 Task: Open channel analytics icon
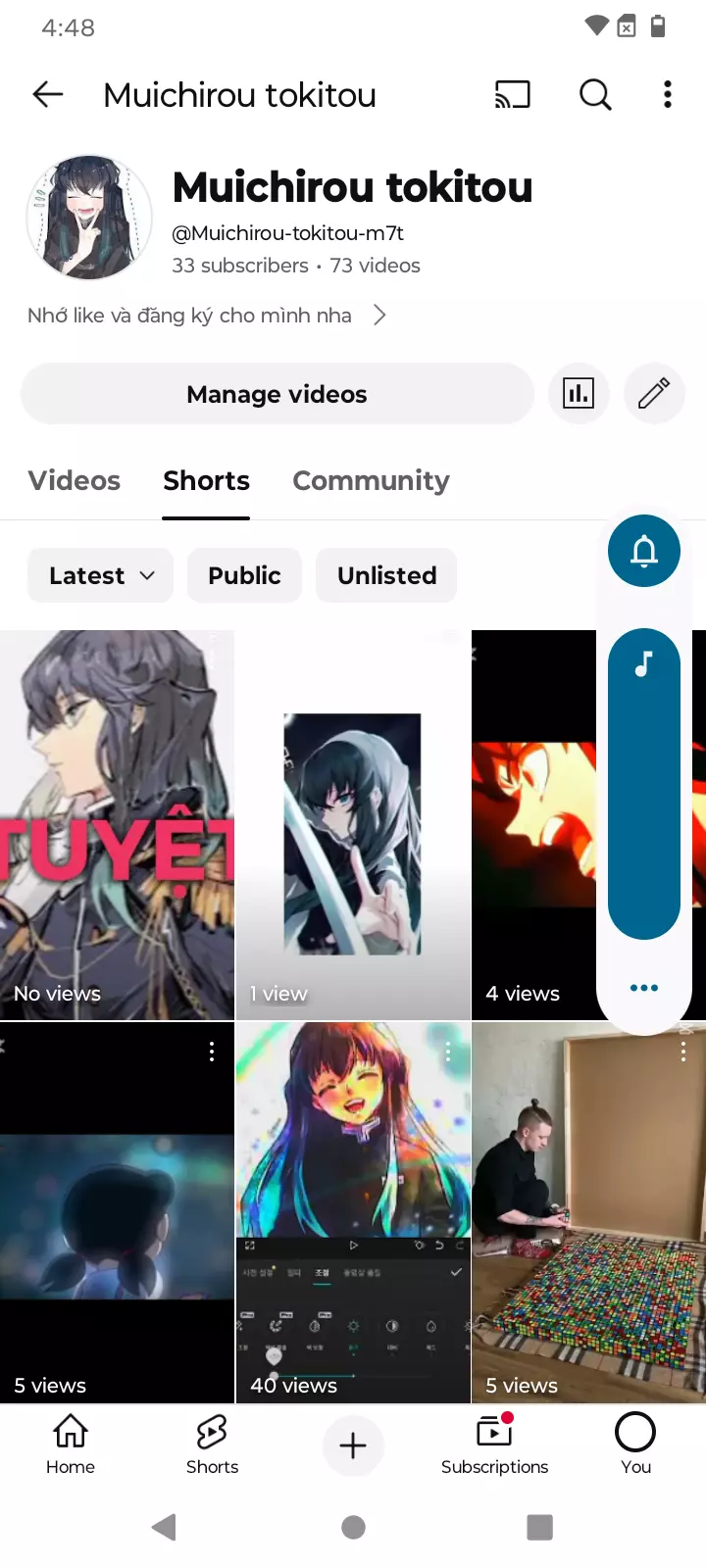click(x=579, y=394)
